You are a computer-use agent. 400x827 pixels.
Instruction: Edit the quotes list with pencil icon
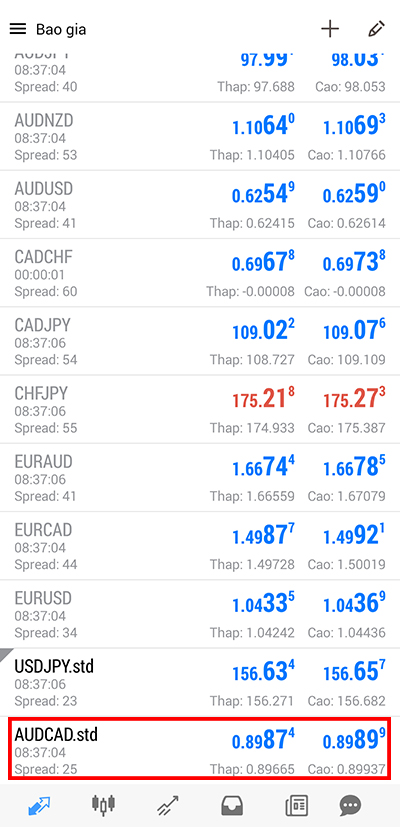pyautogui.click(x=377, y=29)
